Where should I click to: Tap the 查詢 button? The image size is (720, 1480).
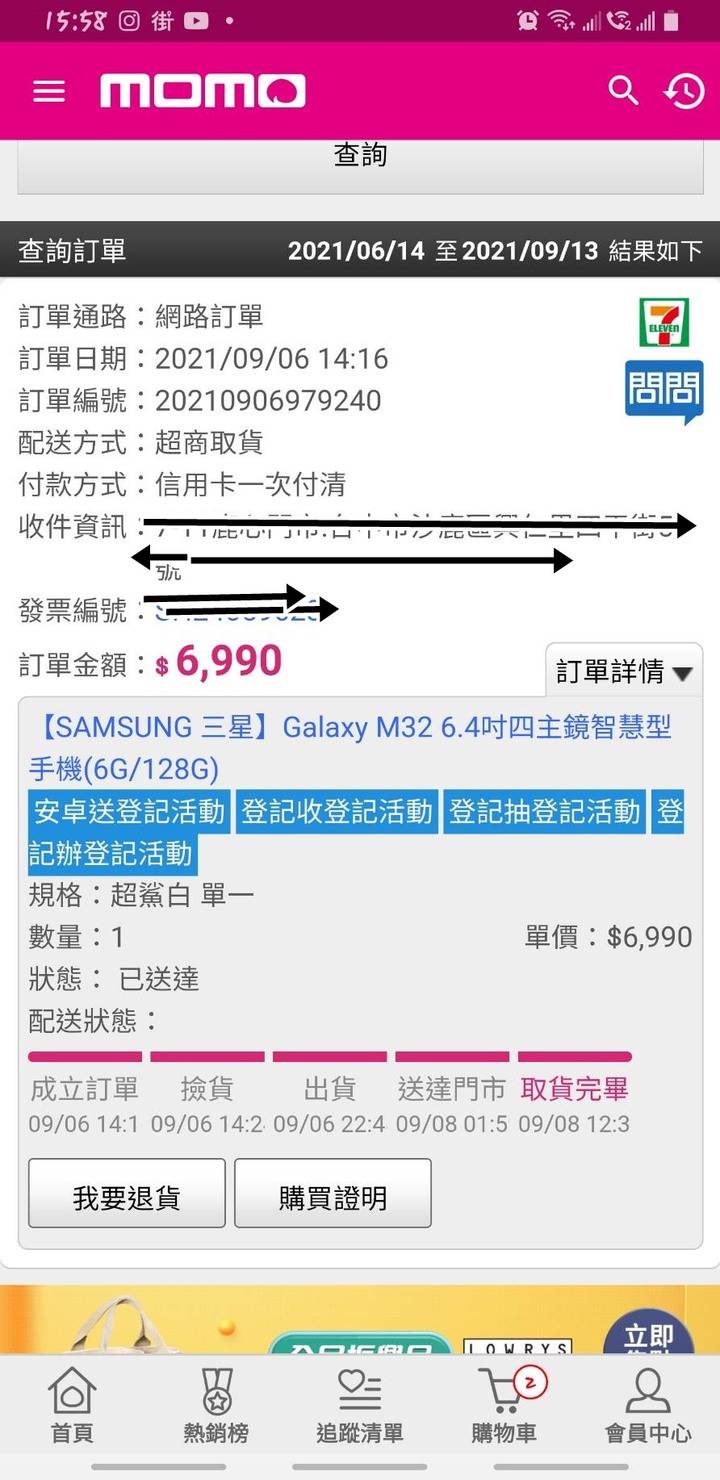pyautogui.click(x=360, y=160)
